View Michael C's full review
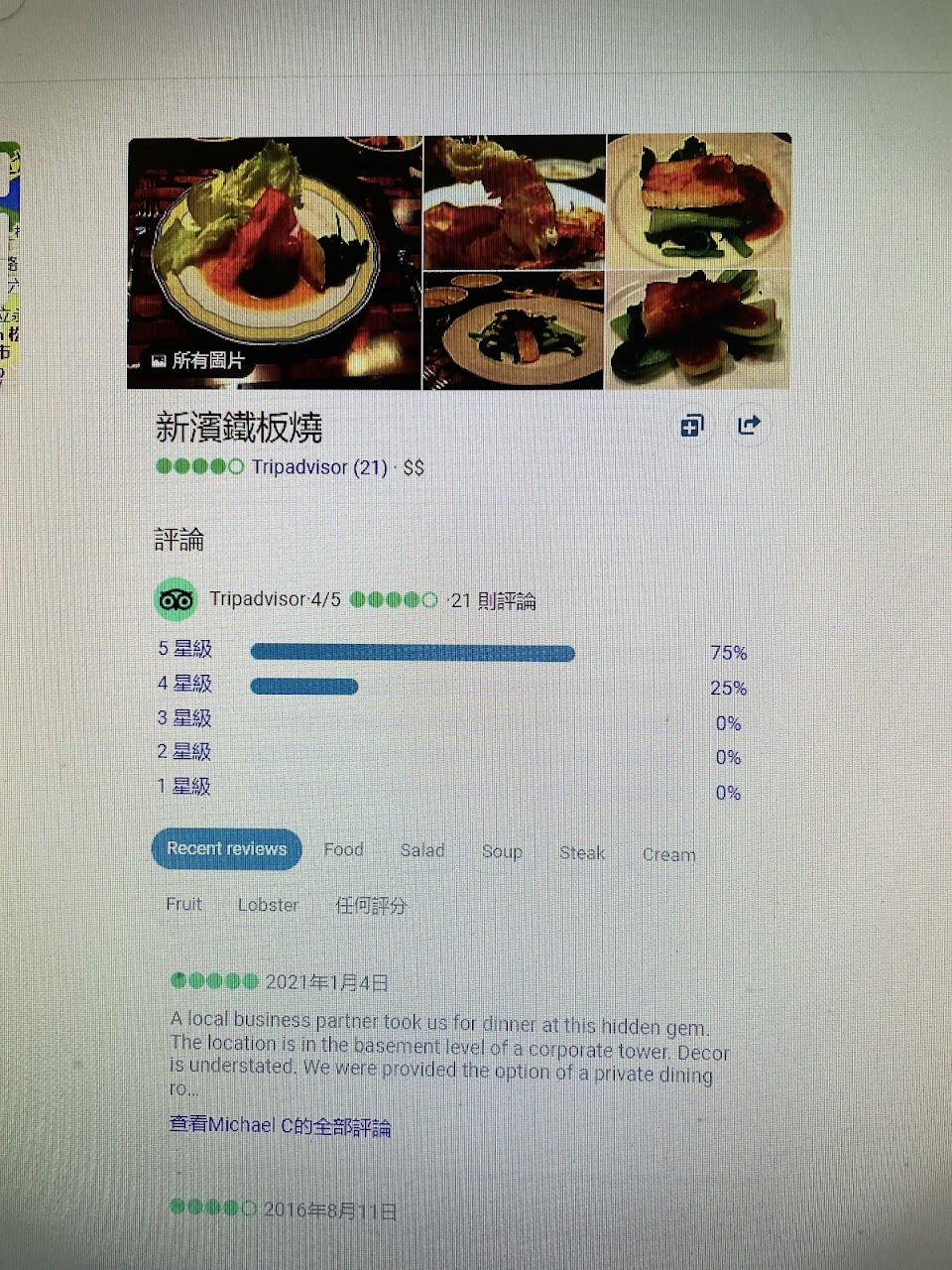952x1270 pixels. [x=280, y=1126]
